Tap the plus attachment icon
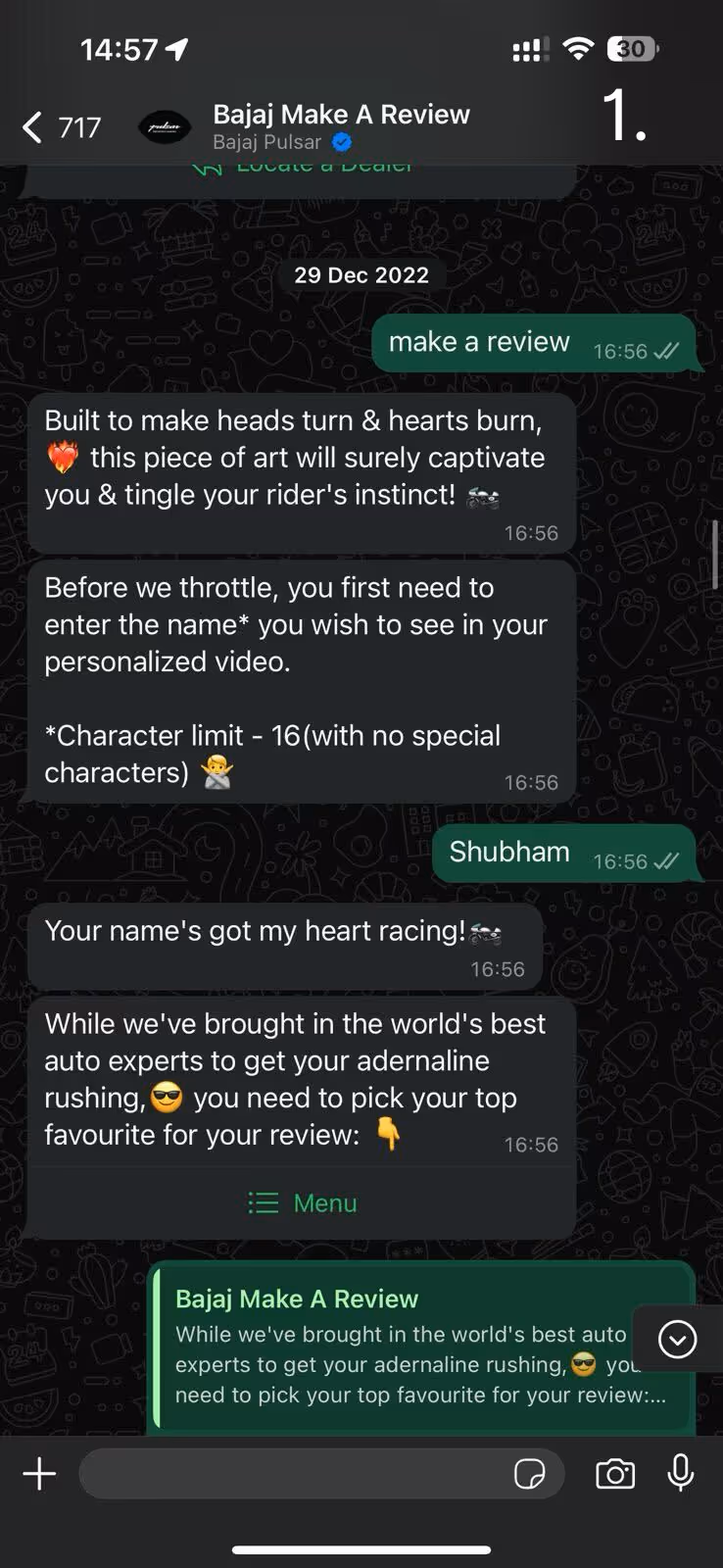 click(39, 1474)
